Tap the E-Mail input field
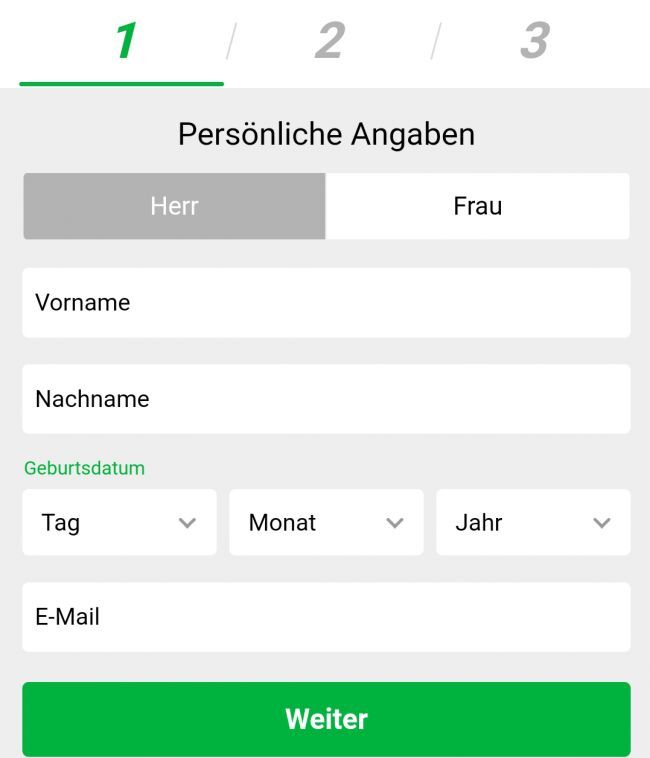650x758 pixels. [326, 617]
